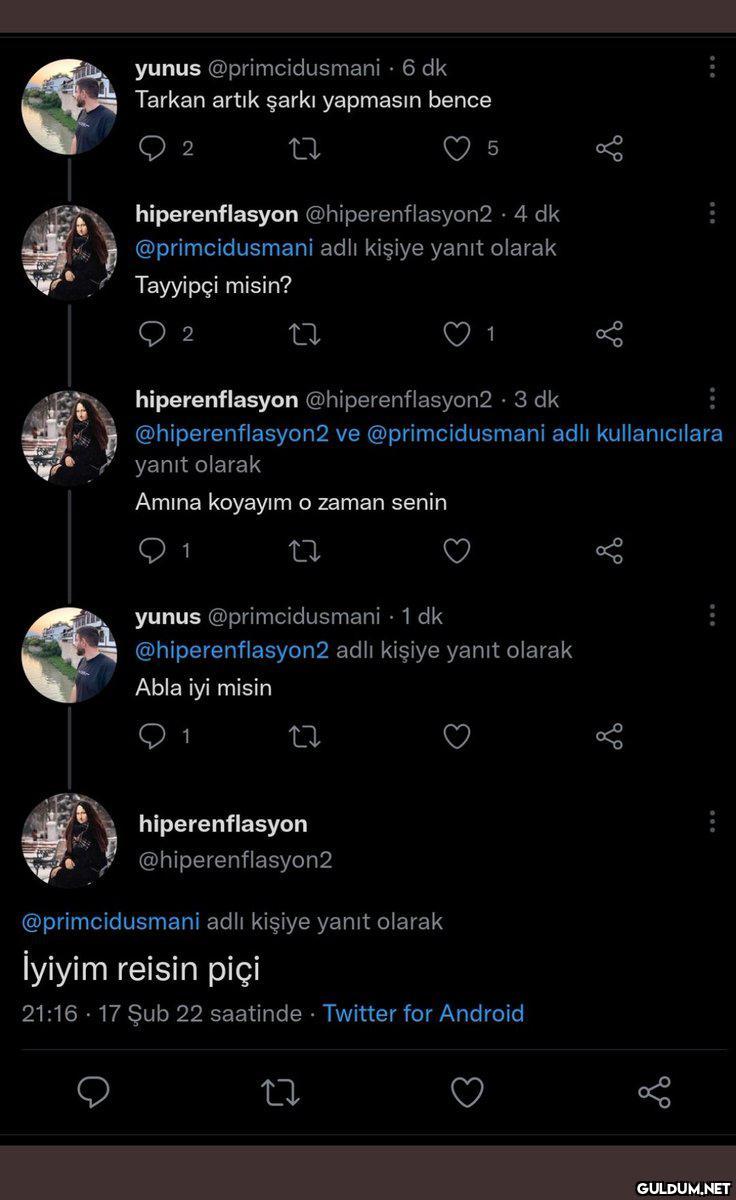Like the 'Abla iyi misin' reply
The image size is (736, 1200).
457,737
